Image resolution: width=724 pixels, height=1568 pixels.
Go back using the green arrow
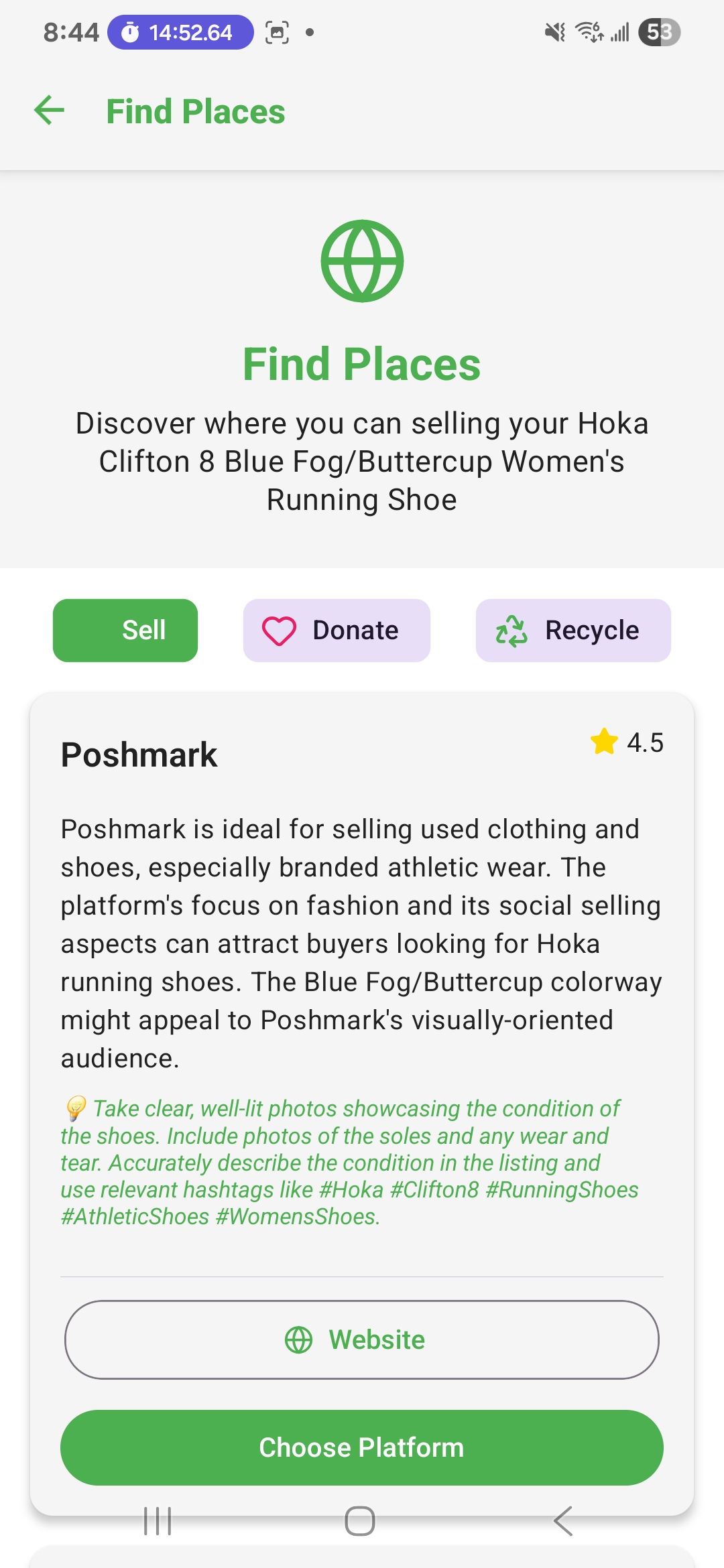(50, 111)
